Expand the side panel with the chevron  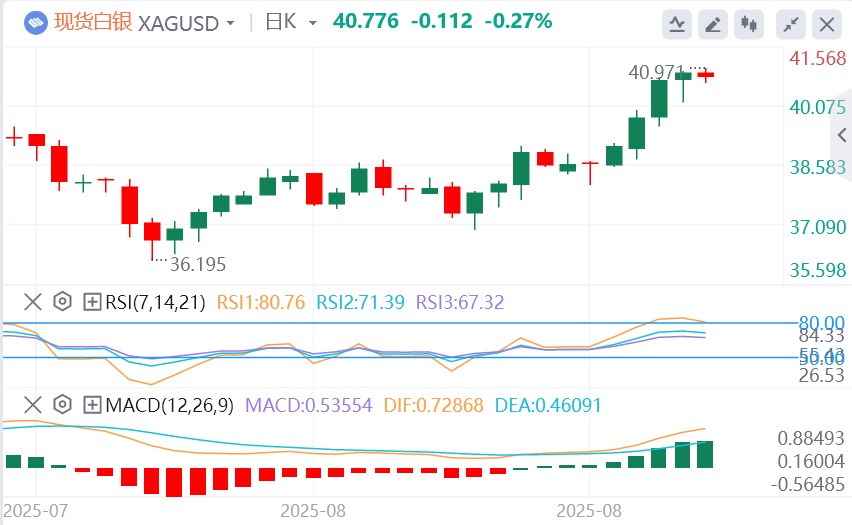click(x=840, y=135)
